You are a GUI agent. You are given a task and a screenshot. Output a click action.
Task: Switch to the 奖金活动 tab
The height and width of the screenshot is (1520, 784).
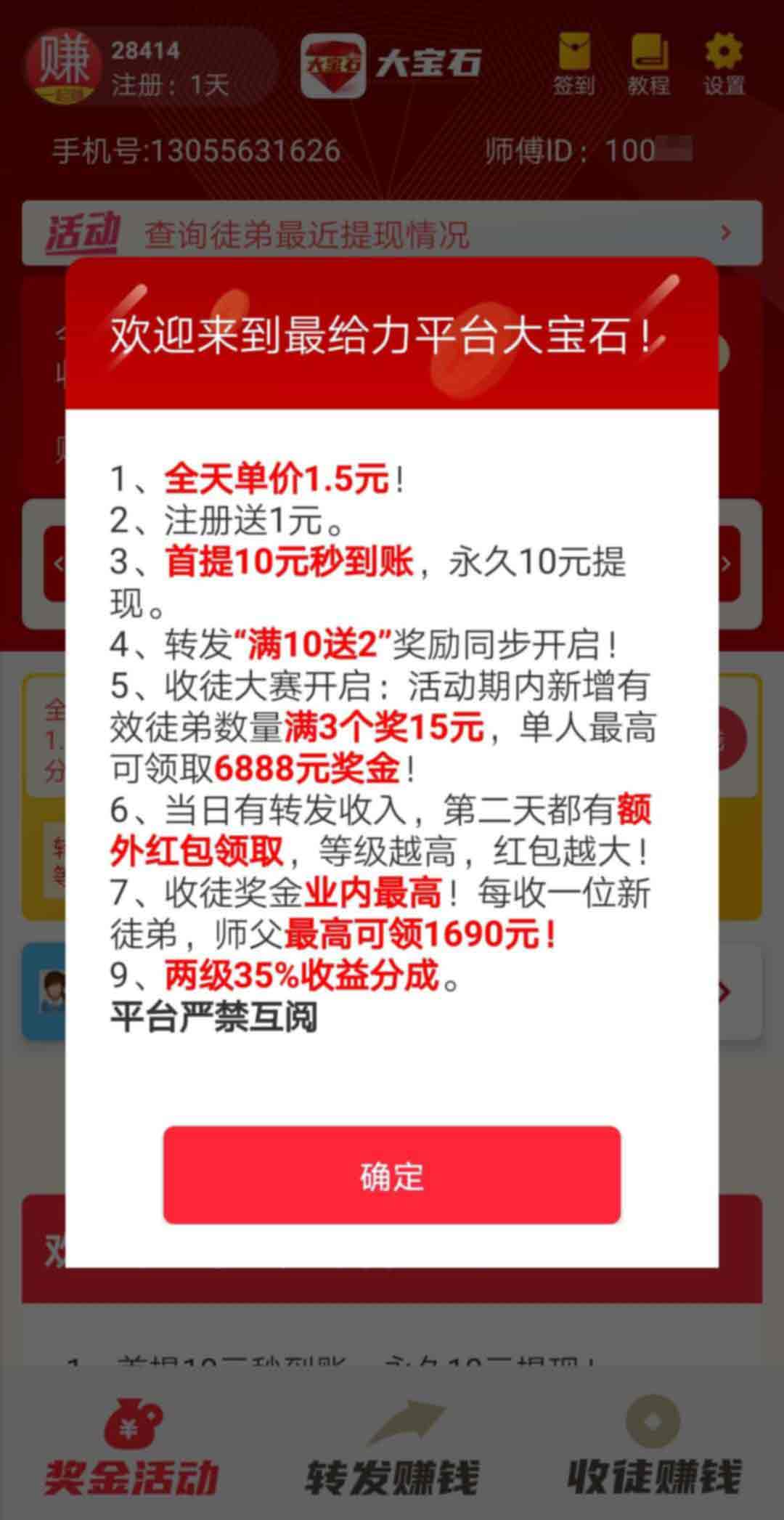coord(131,1450)
